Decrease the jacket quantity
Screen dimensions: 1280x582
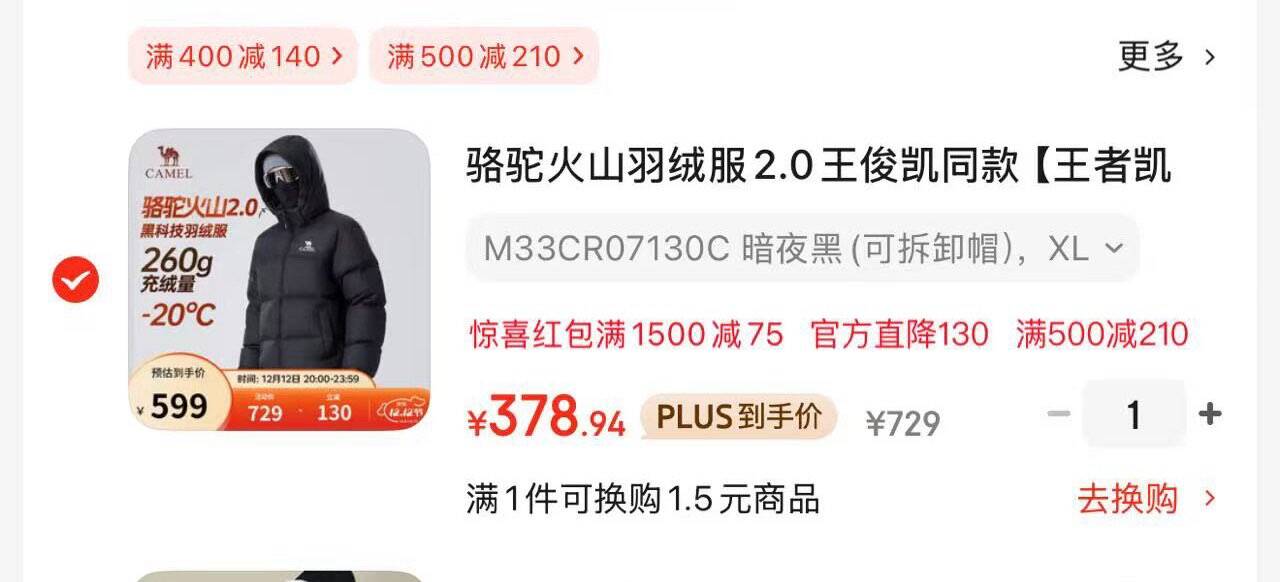1058,414
